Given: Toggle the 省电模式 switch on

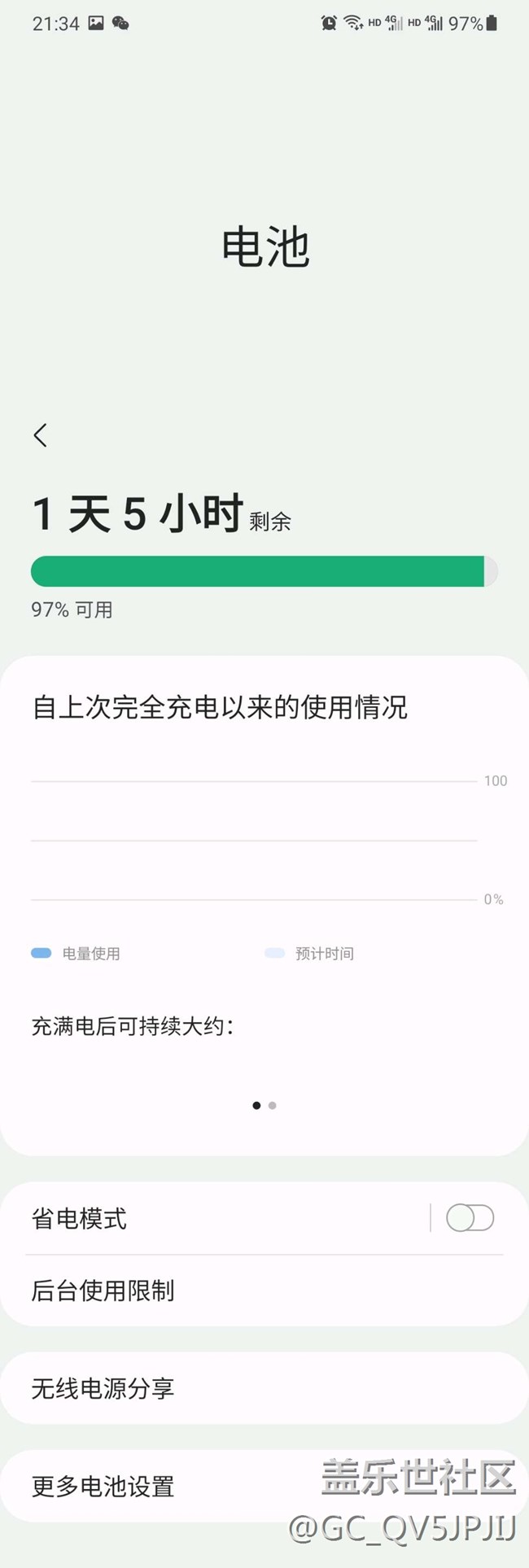Looking at the screenshot, I should pyautogui.click(x=470, y=1218).
